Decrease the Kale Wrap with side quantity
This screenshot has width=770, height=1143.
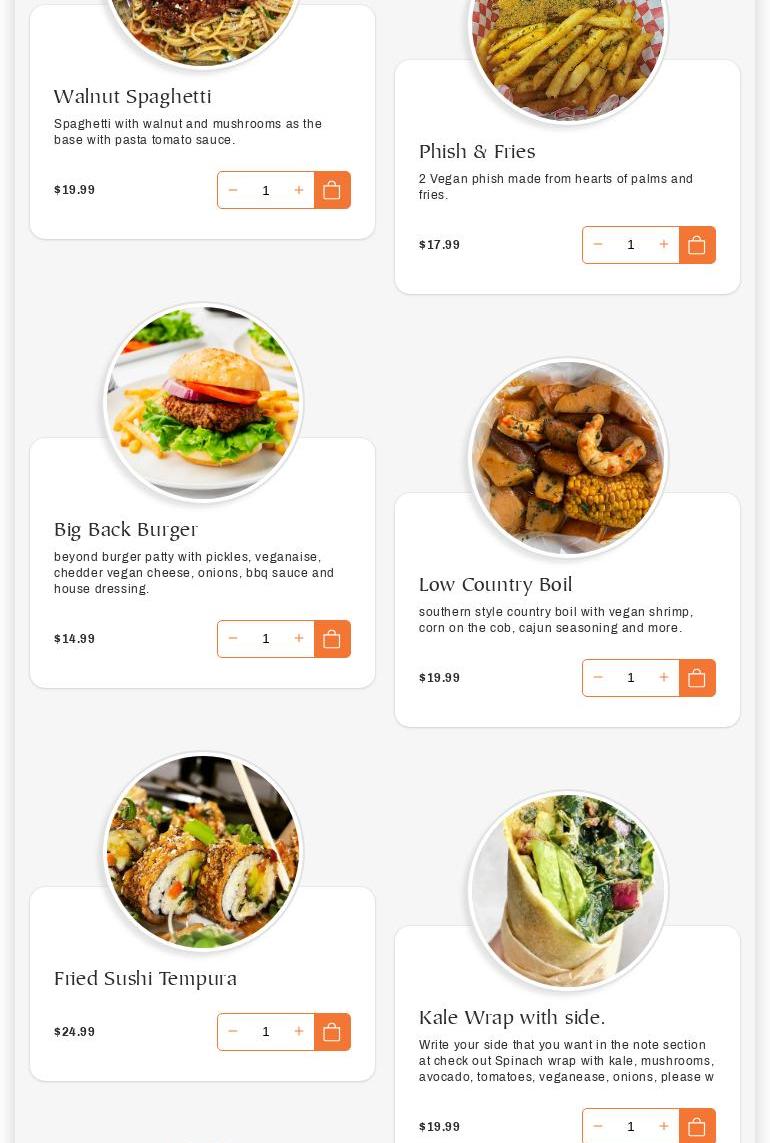[598, 1127]
